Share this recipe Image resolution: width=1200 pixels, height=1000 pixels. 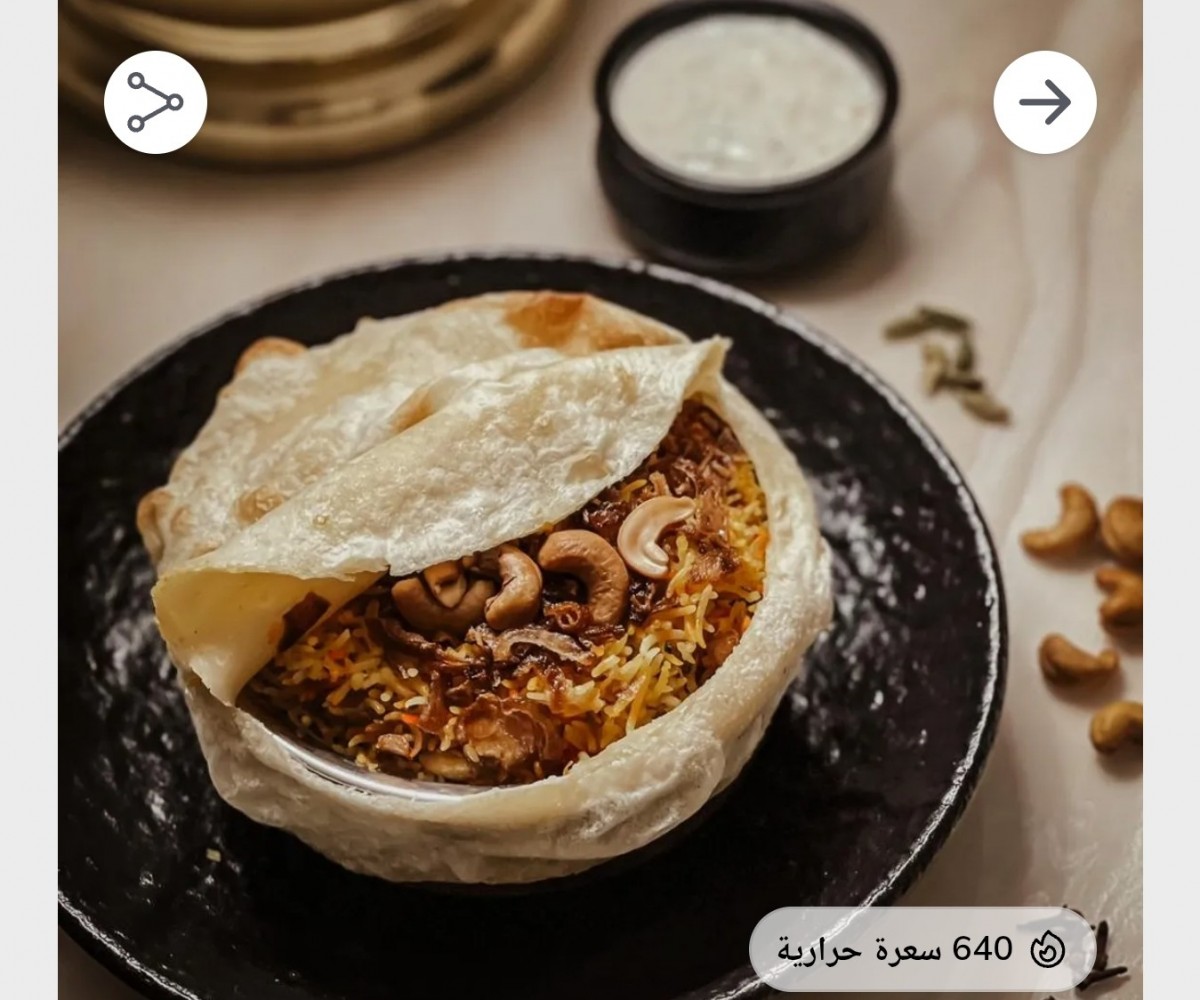[x=155, y=102]
